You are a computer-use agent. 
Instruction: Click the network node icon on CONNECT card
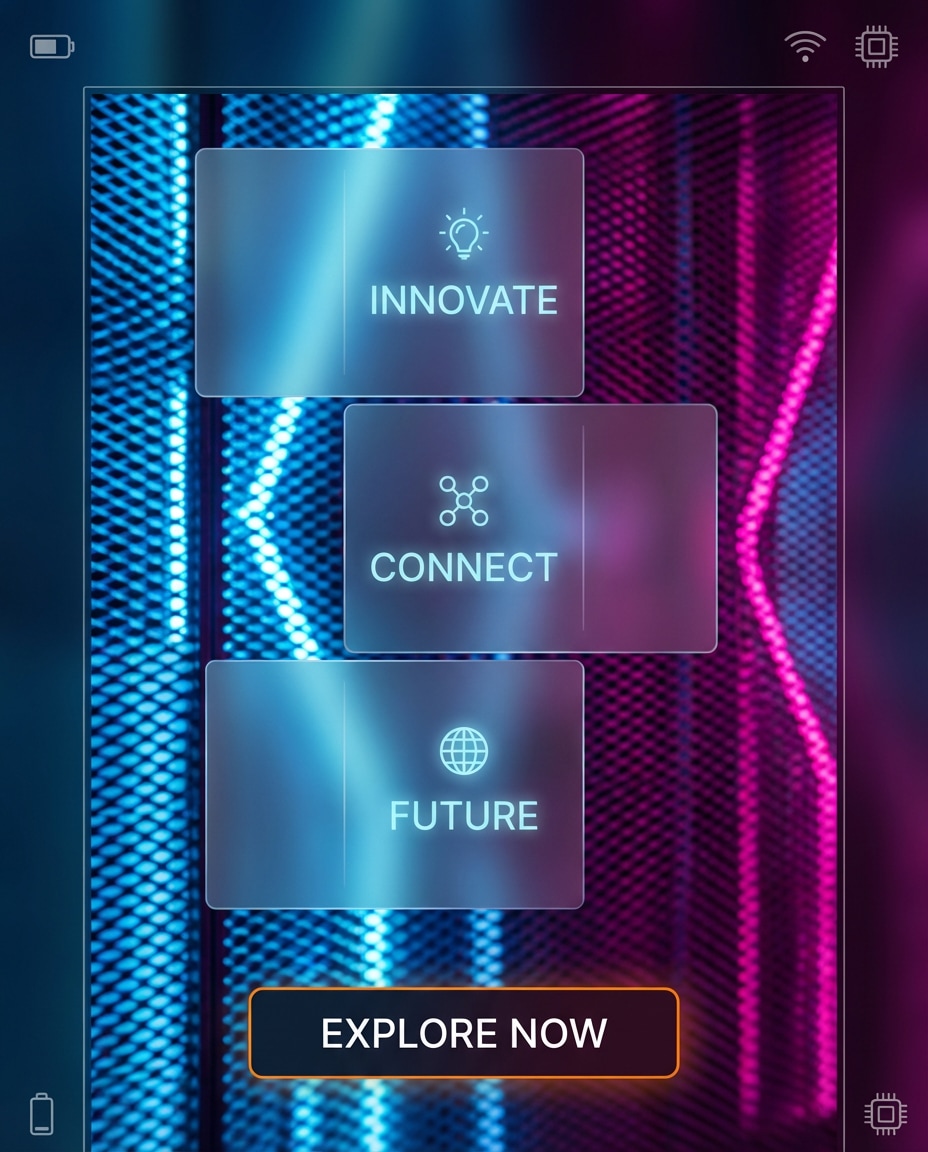coord(463,499)
